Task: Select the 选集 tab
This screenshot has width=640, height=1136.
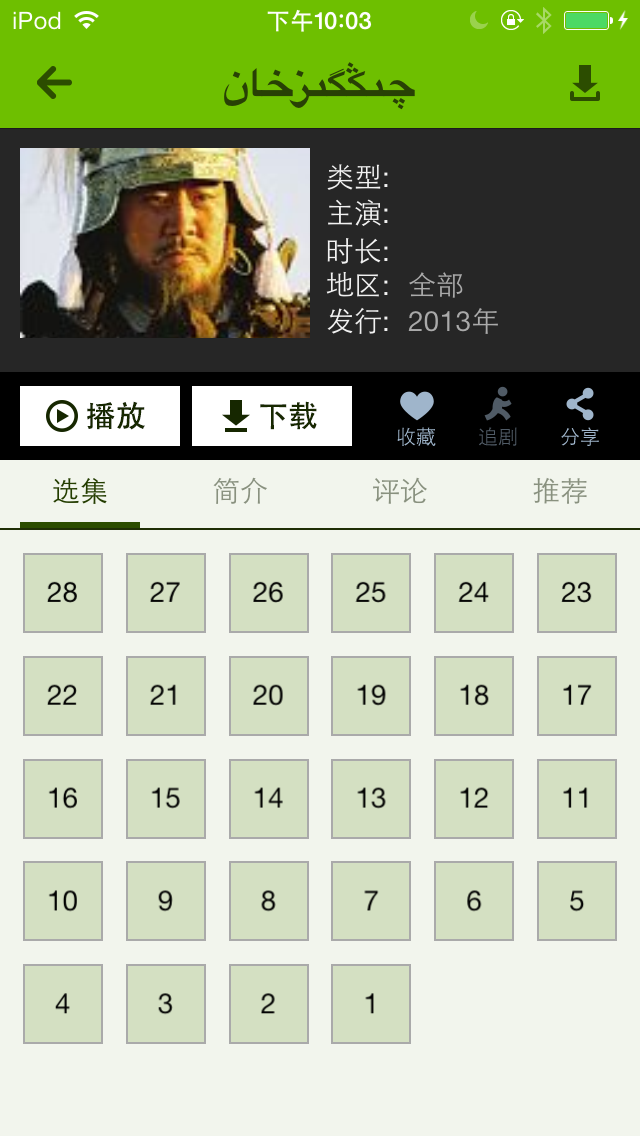Action: [x=80, y=491]
